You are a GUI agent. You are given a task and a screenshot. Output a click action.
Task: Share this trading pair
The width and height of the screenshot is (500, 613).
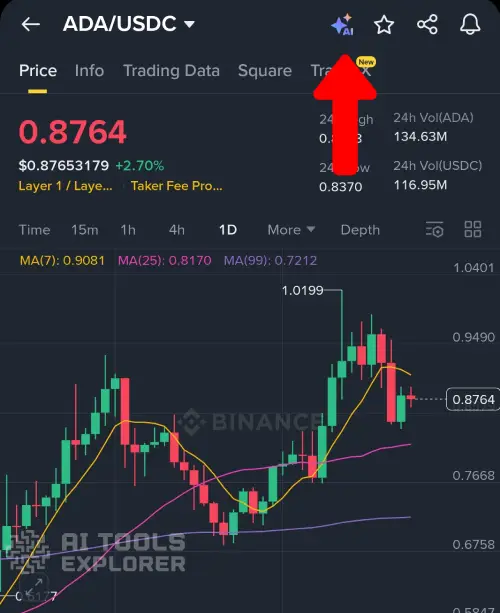[427, 25]
